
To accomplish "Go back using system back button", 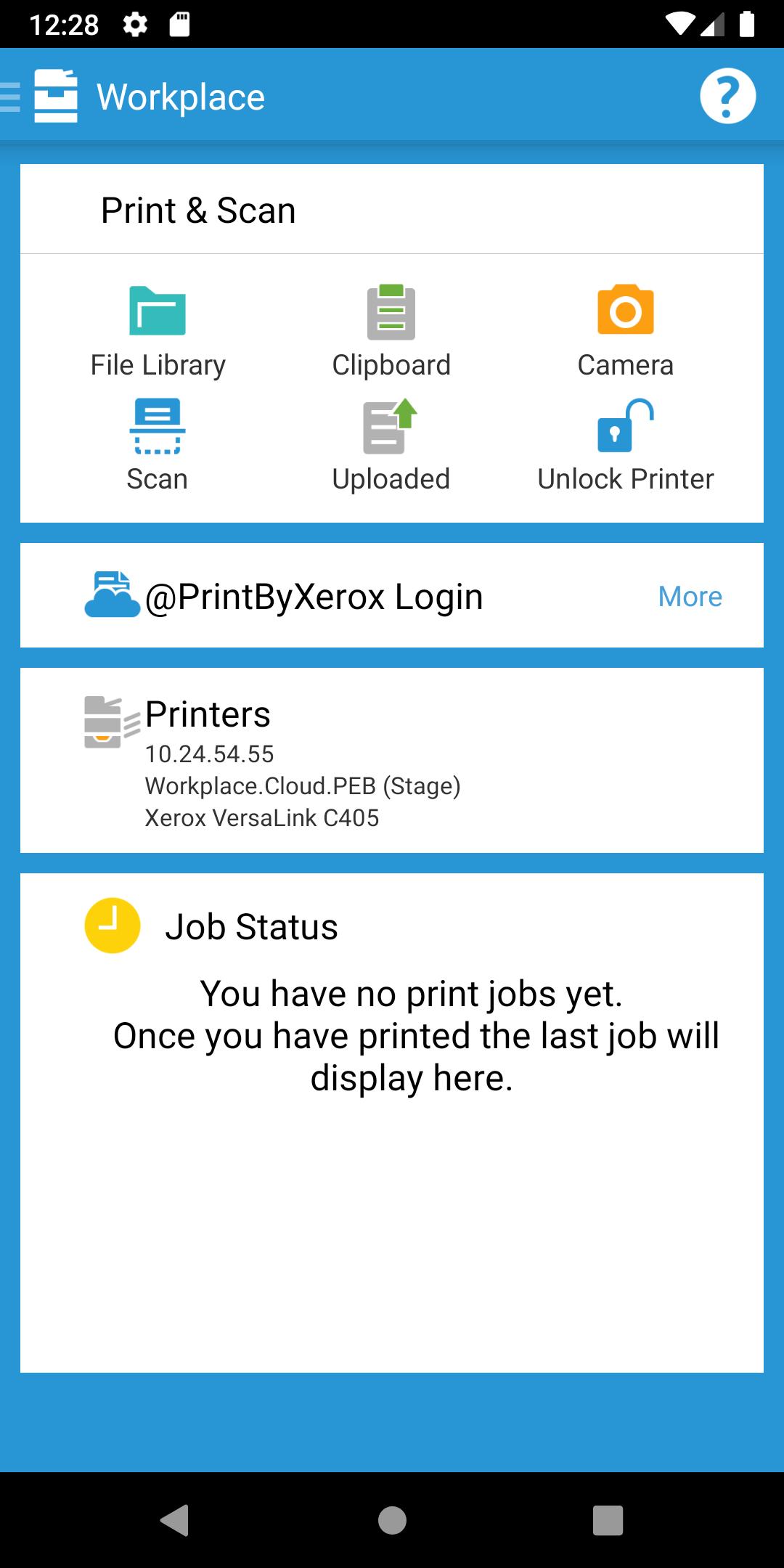I will 174,1519.
